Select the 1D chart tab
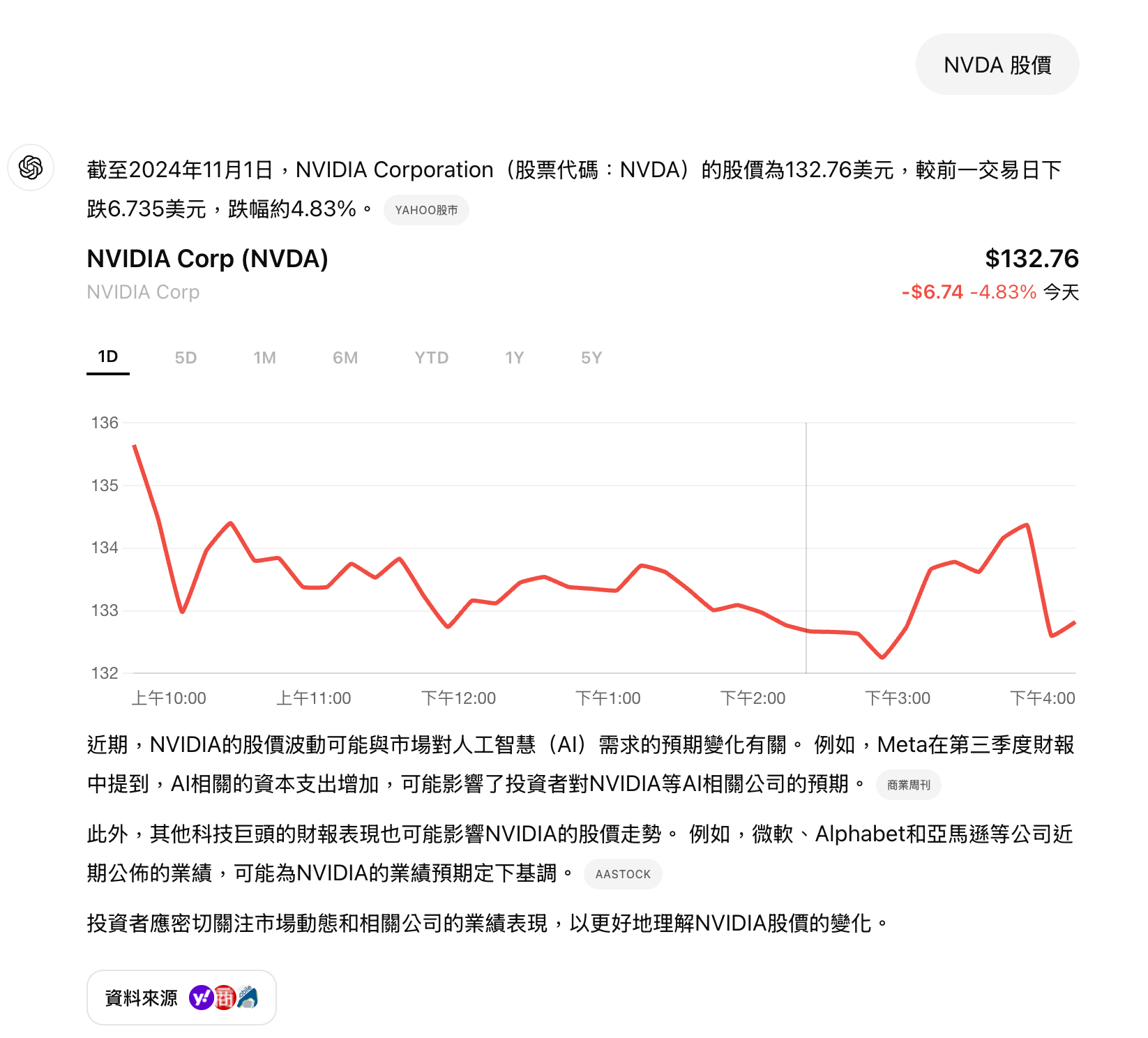The height and width of the screenshot is (1038, 1148). pos(108,357)
